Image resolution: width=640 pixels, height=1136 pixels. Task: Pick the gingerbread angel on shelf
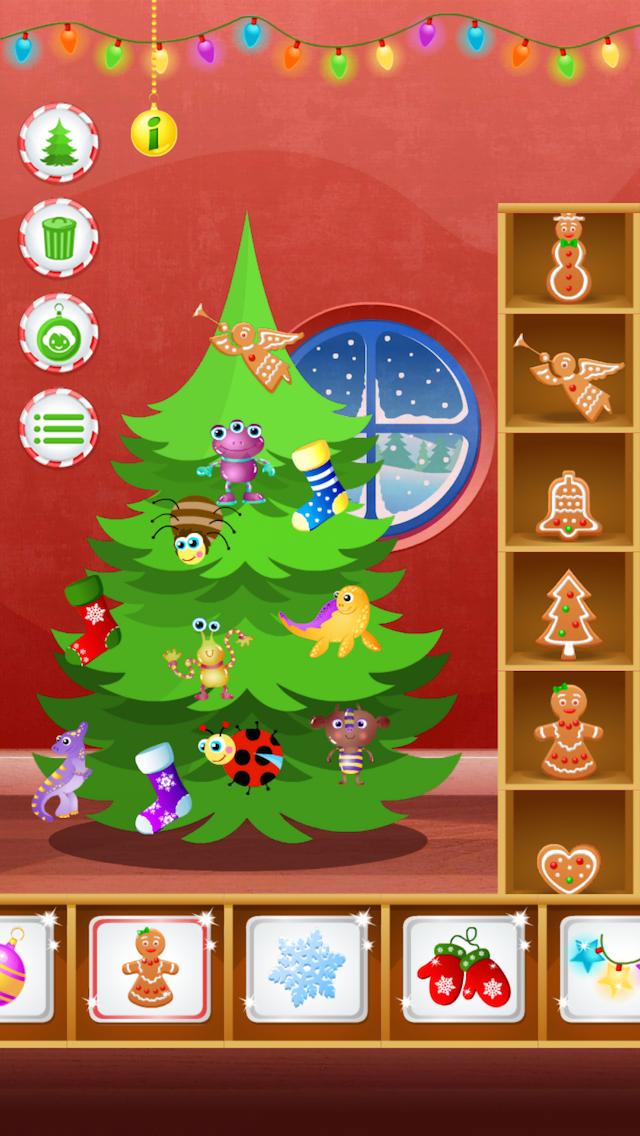568,373
